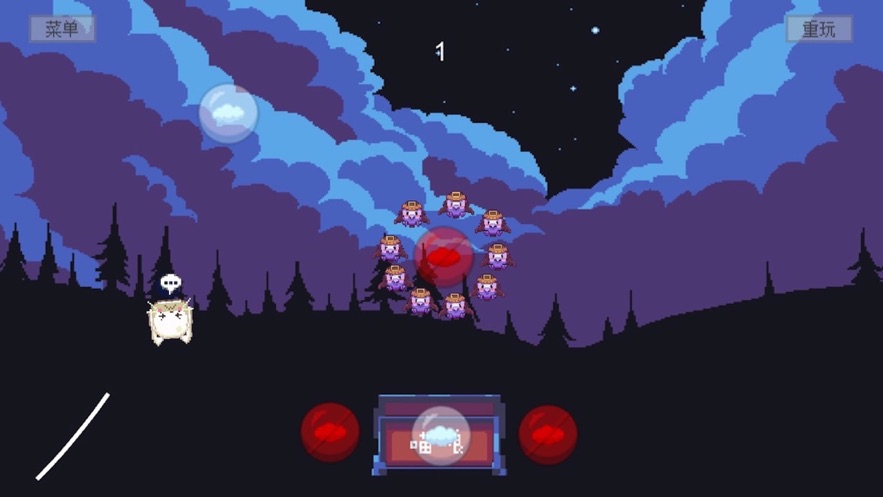Open the 菜单 menu button
Screen dimensions: 883x497
(62, 29)
